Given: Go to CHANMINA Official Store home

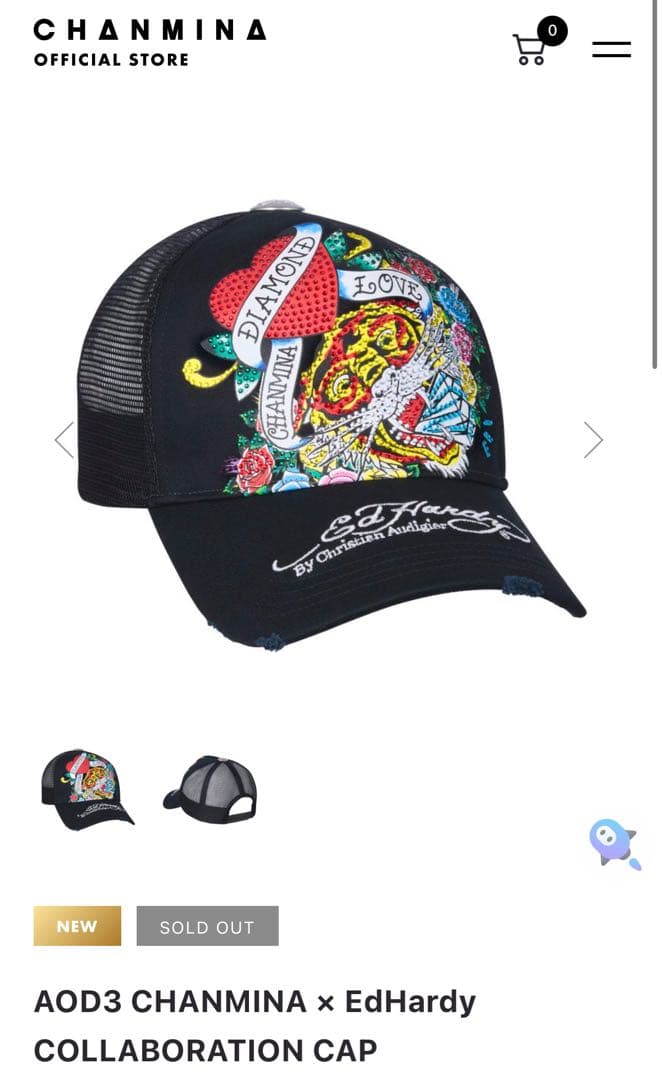Looking at the screenshot, I should [x=150, y=43].
